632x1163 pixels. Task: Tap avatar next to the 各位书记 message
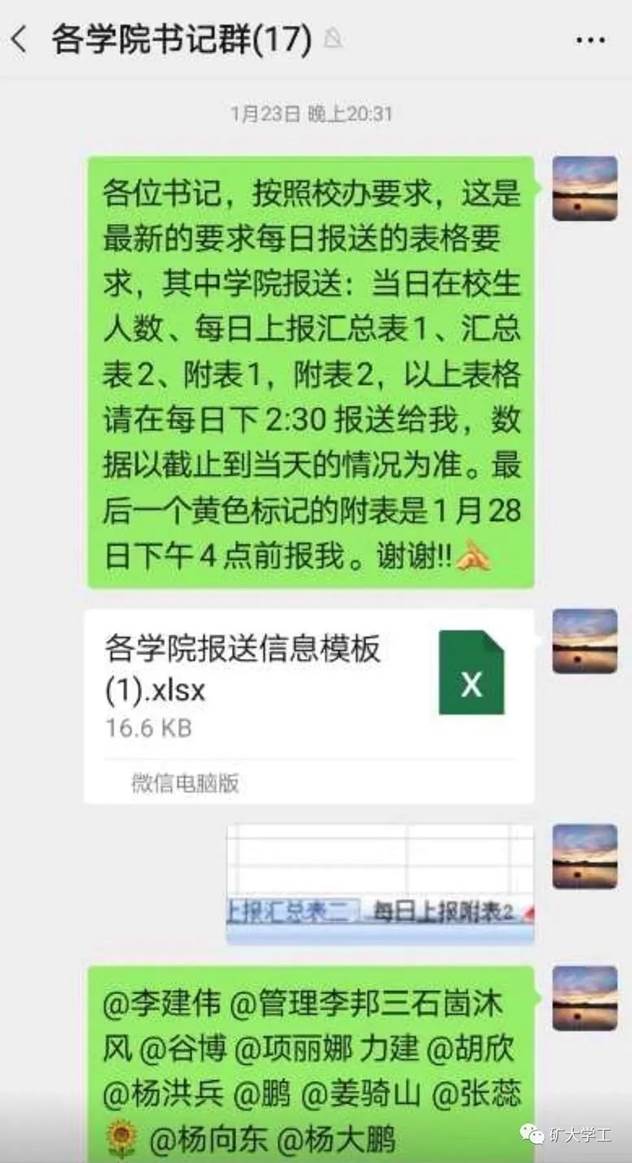tap(585, 189)
